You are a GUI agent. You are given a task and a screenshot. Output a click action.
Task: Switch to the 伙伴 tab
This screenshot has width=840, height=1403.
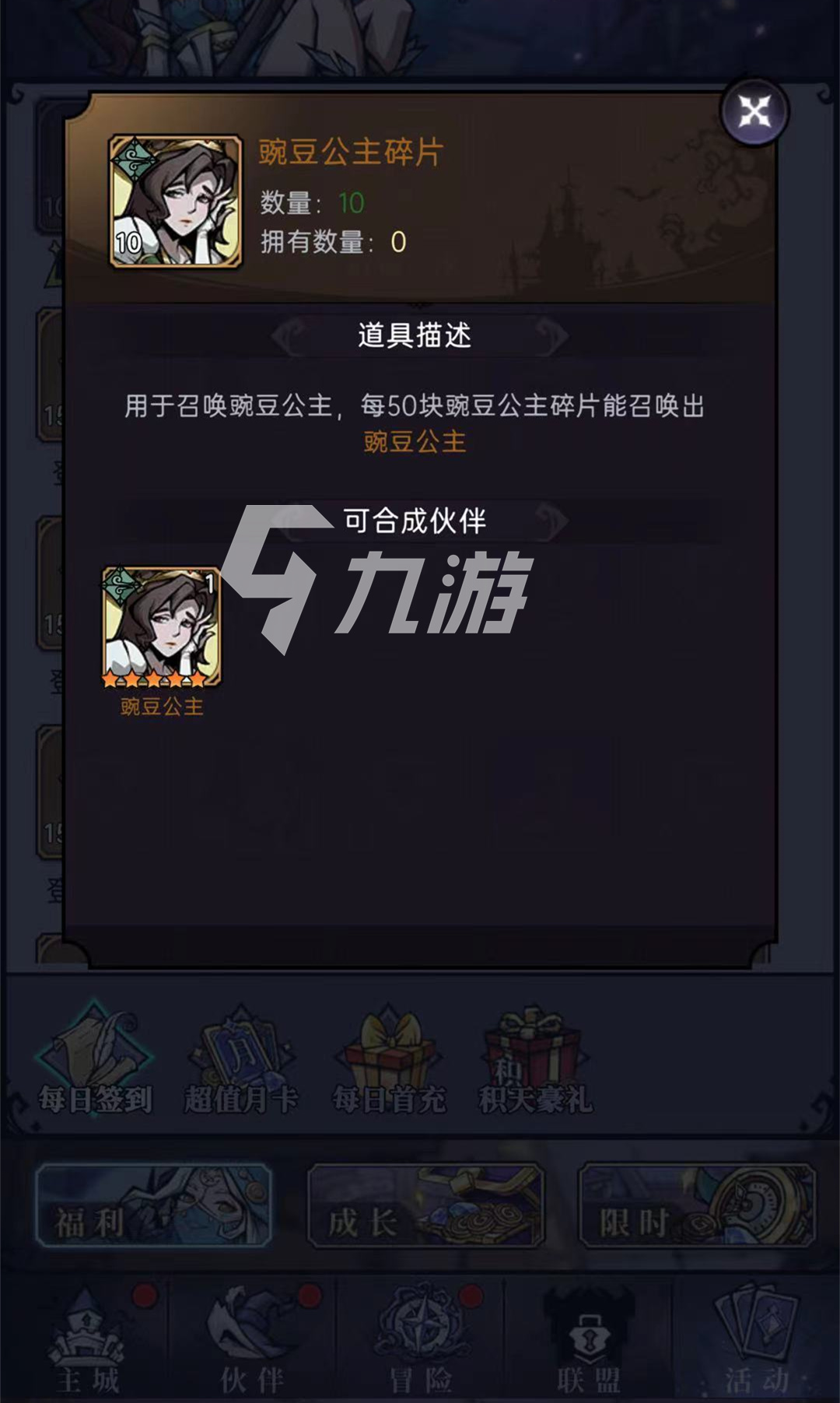[253, 1338]
